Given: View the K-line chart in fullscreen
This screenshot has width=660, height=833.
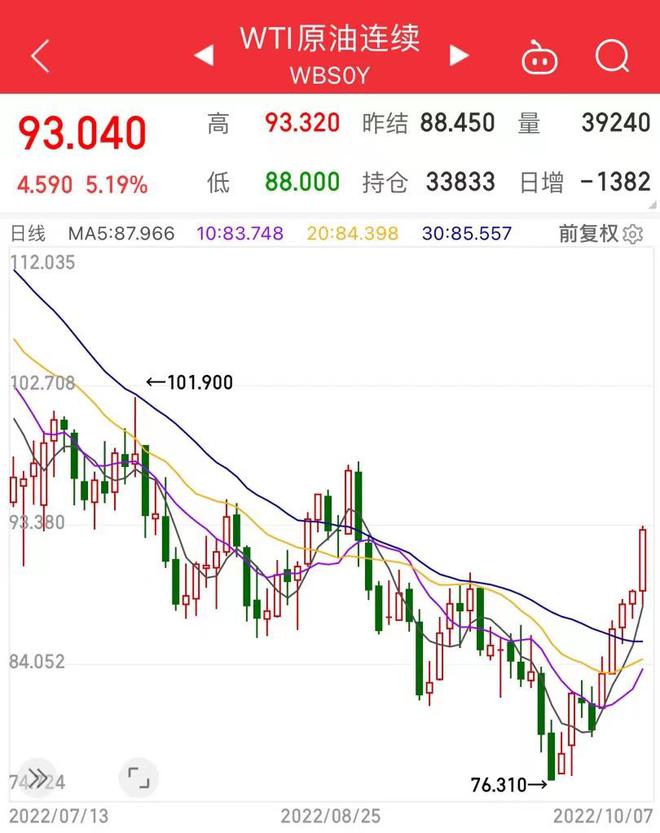Looking at the screenshot, I should (x=137, y=776).
